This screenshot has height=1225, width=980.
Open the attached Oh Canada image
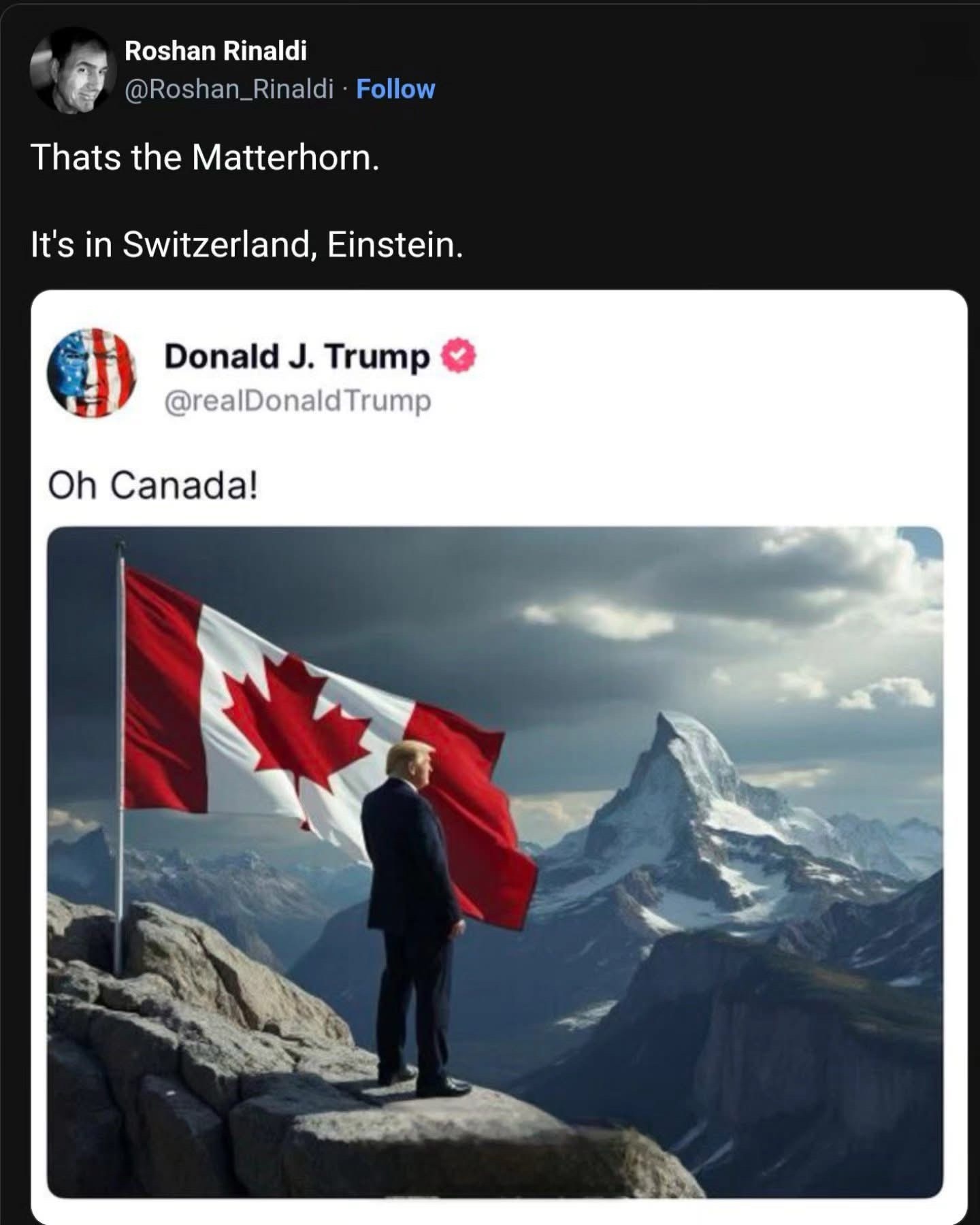click(x=495, y=862)
